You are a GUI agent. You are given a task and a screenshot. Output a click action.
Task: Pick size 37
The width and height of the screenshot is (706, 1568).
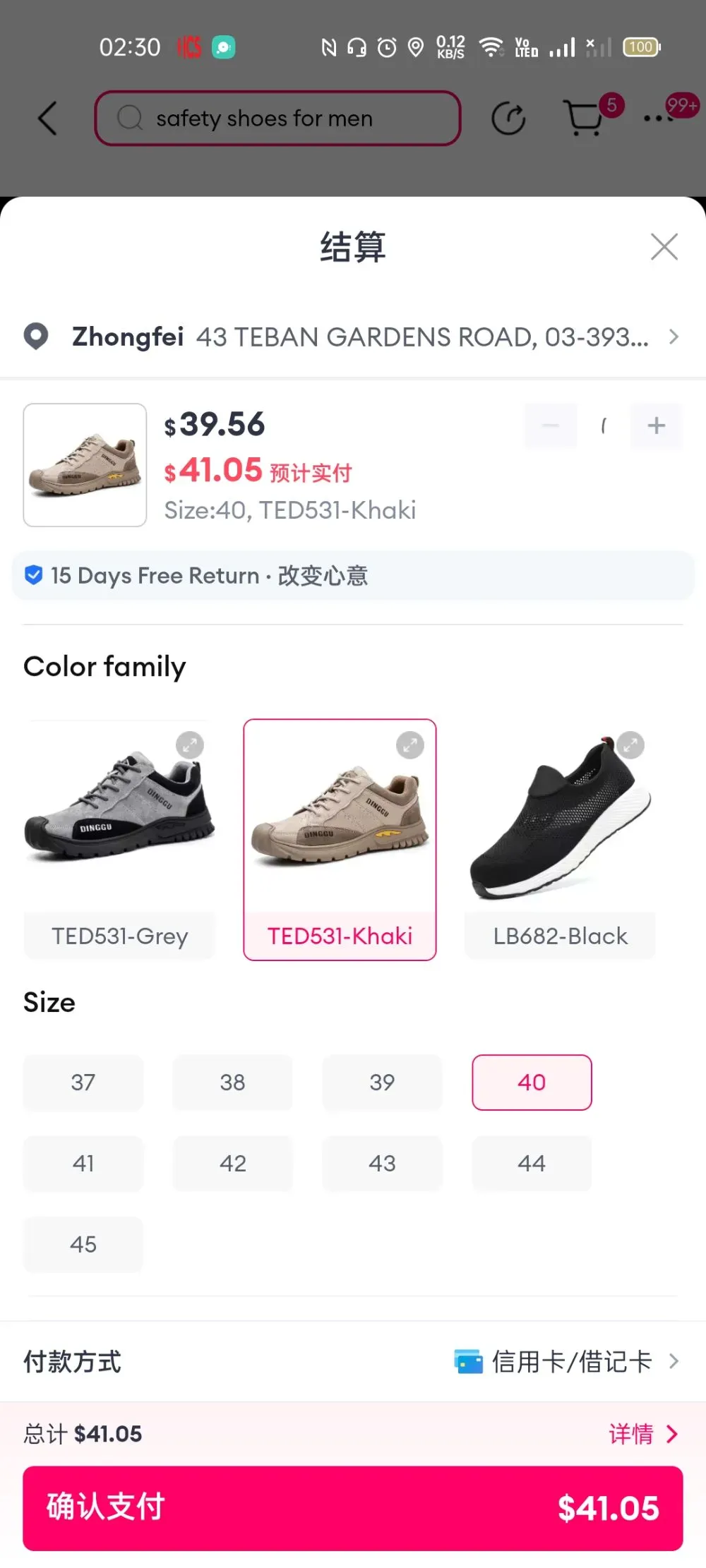pyautogui.click(x=83, y=1082)
